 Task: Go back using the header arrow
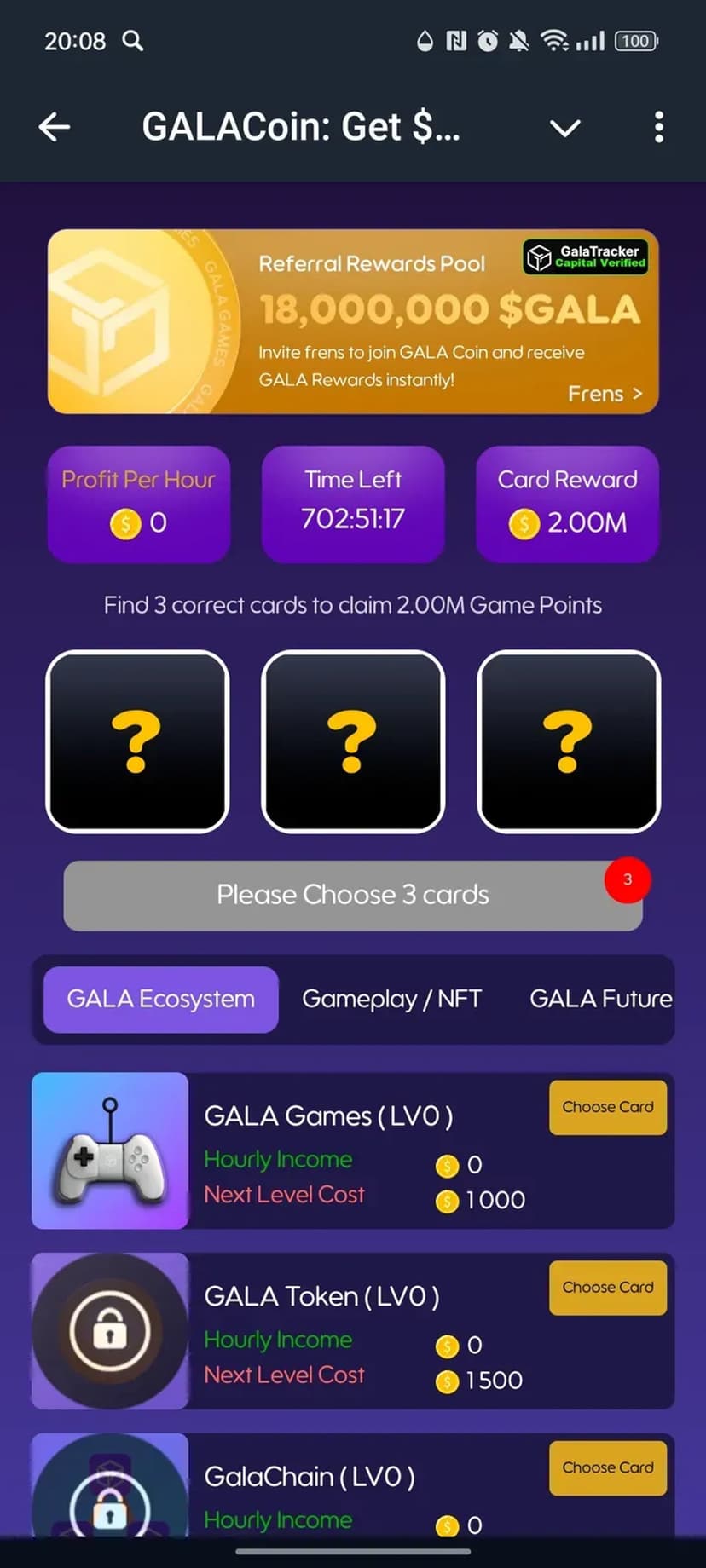(x=55, y=128)
